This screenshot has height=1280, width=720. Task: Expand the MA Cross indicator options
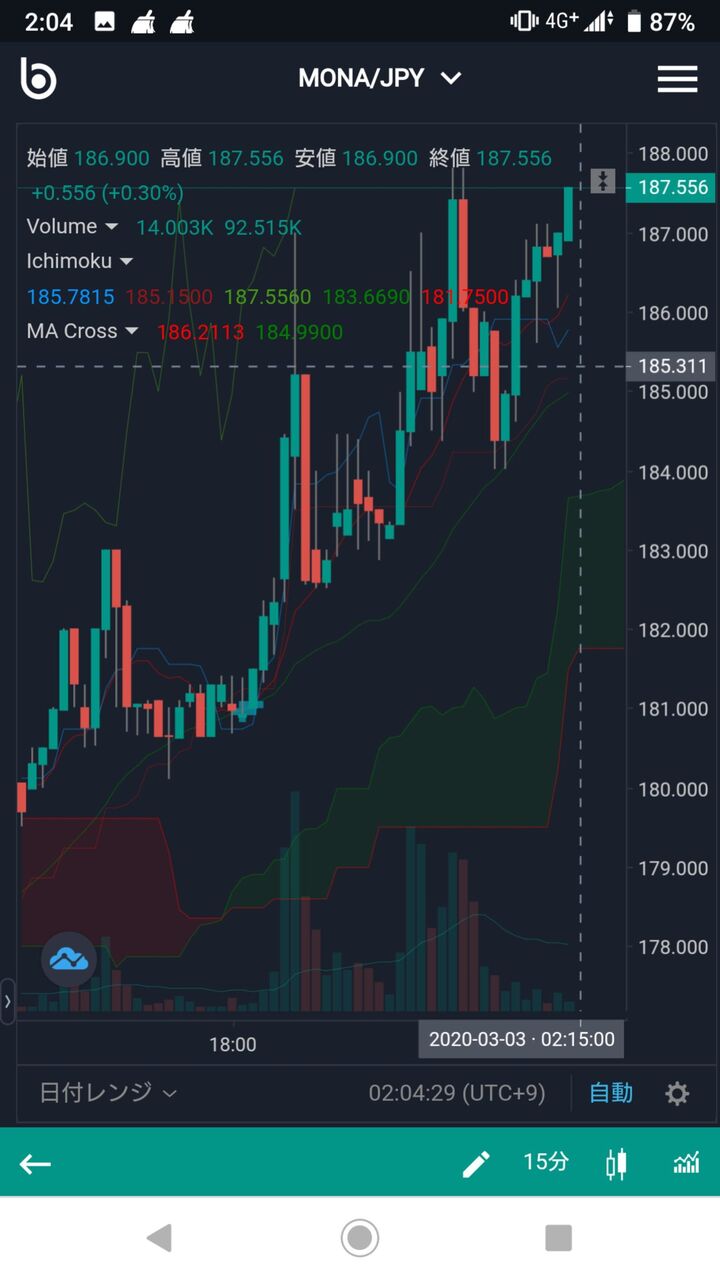click(131, 332)
